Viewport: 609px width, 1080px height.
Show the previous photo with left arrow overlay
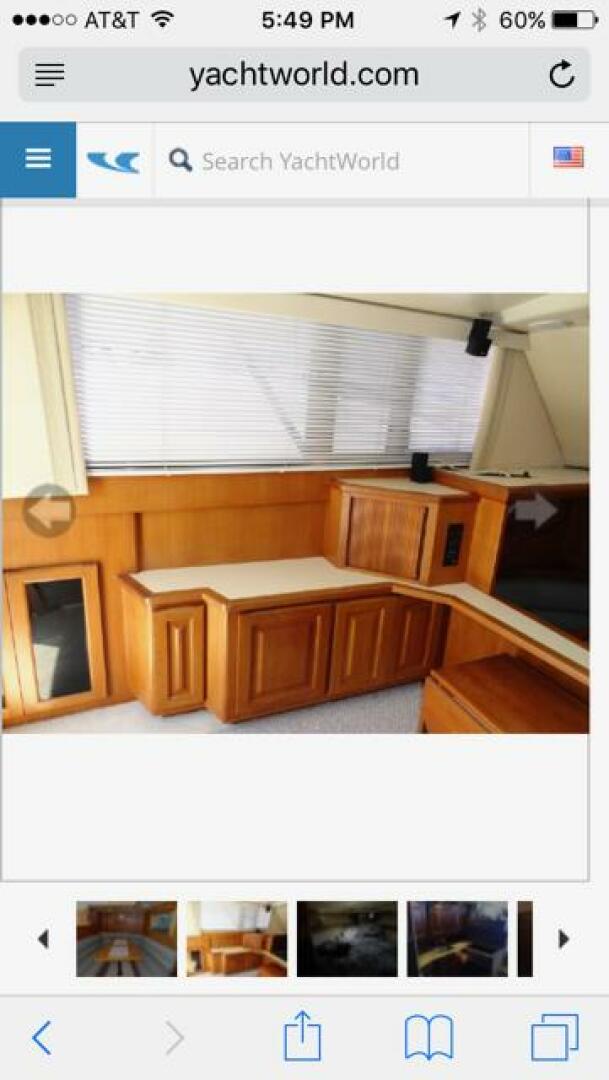click(x=48, y=511)
